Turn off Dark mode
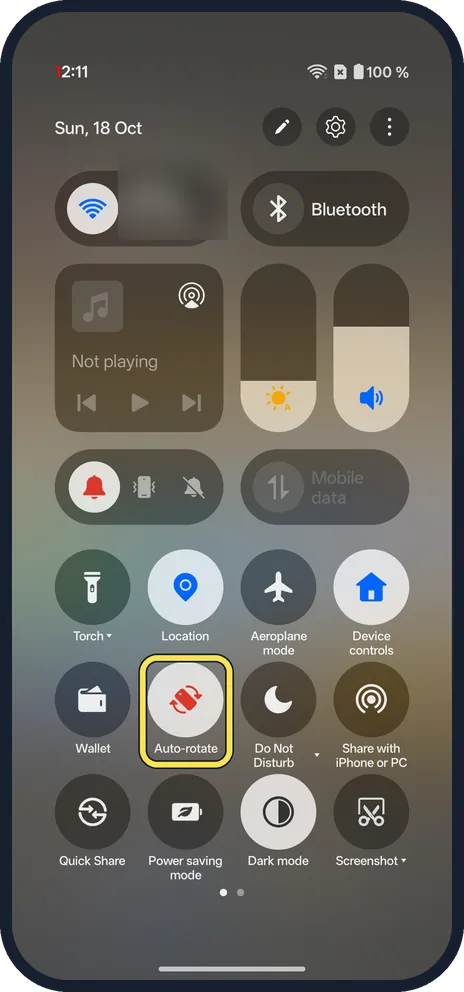This screenshot has width=464, height=992. click(x=279, y=812)
